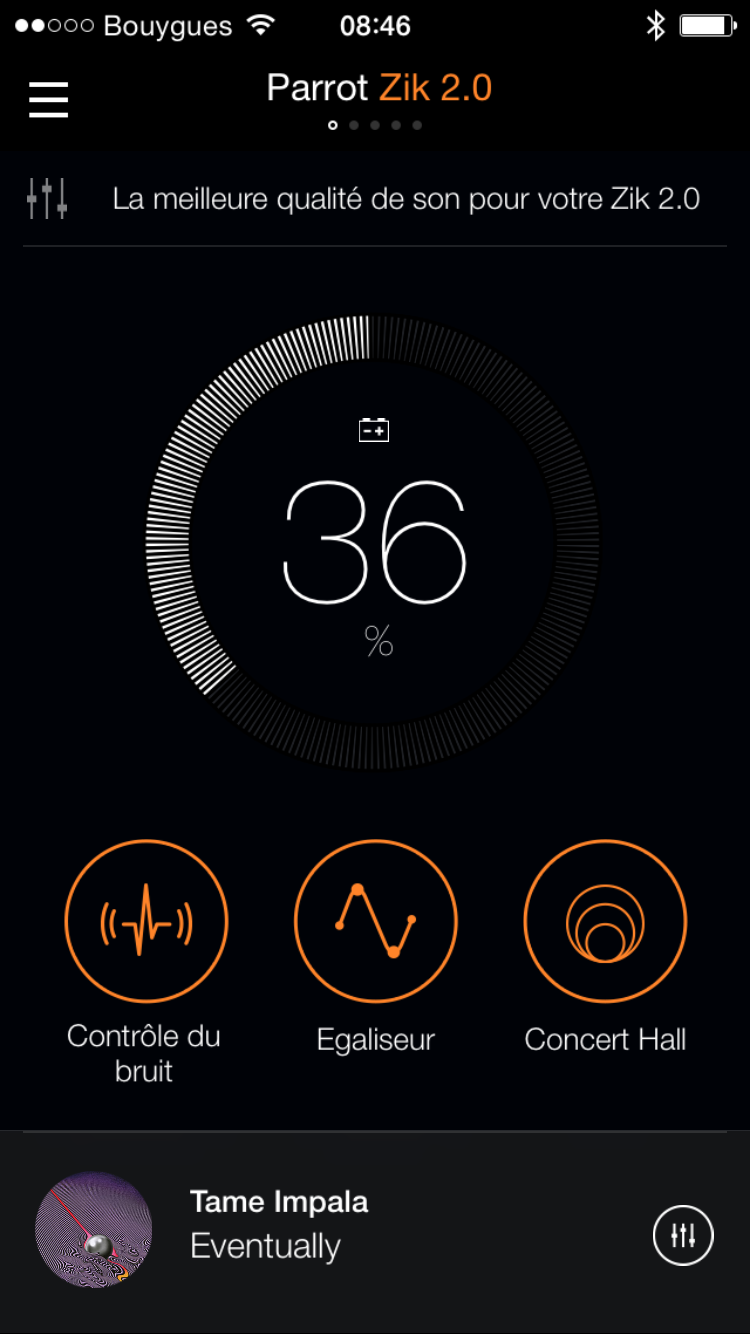Tap the page indicator dots under the title
The width and height of the screenshot is (750, 1334).
[x=375, y=126]
